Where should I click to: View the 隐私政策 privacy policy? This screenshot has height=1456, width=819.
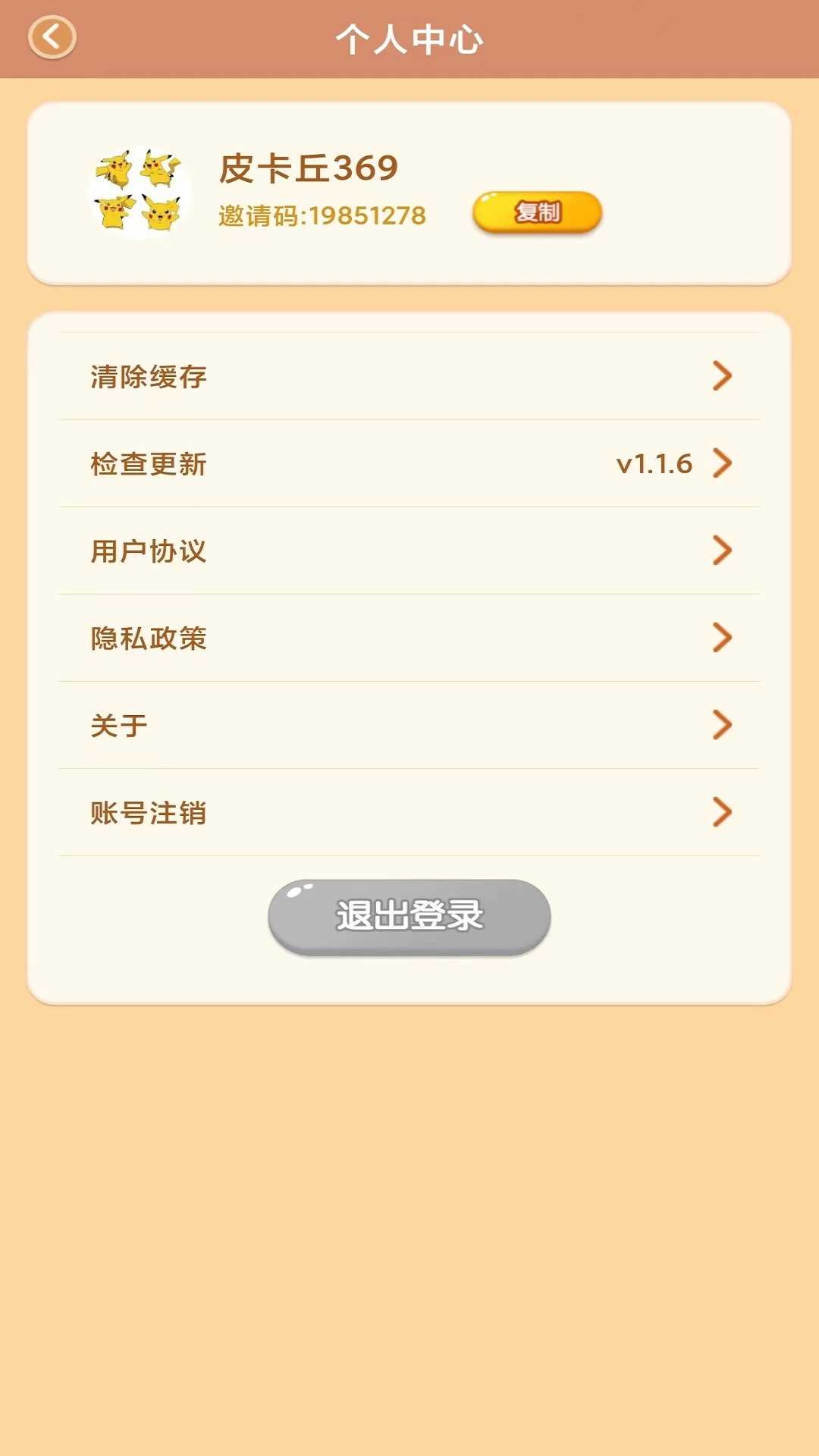tap(149, 639)
